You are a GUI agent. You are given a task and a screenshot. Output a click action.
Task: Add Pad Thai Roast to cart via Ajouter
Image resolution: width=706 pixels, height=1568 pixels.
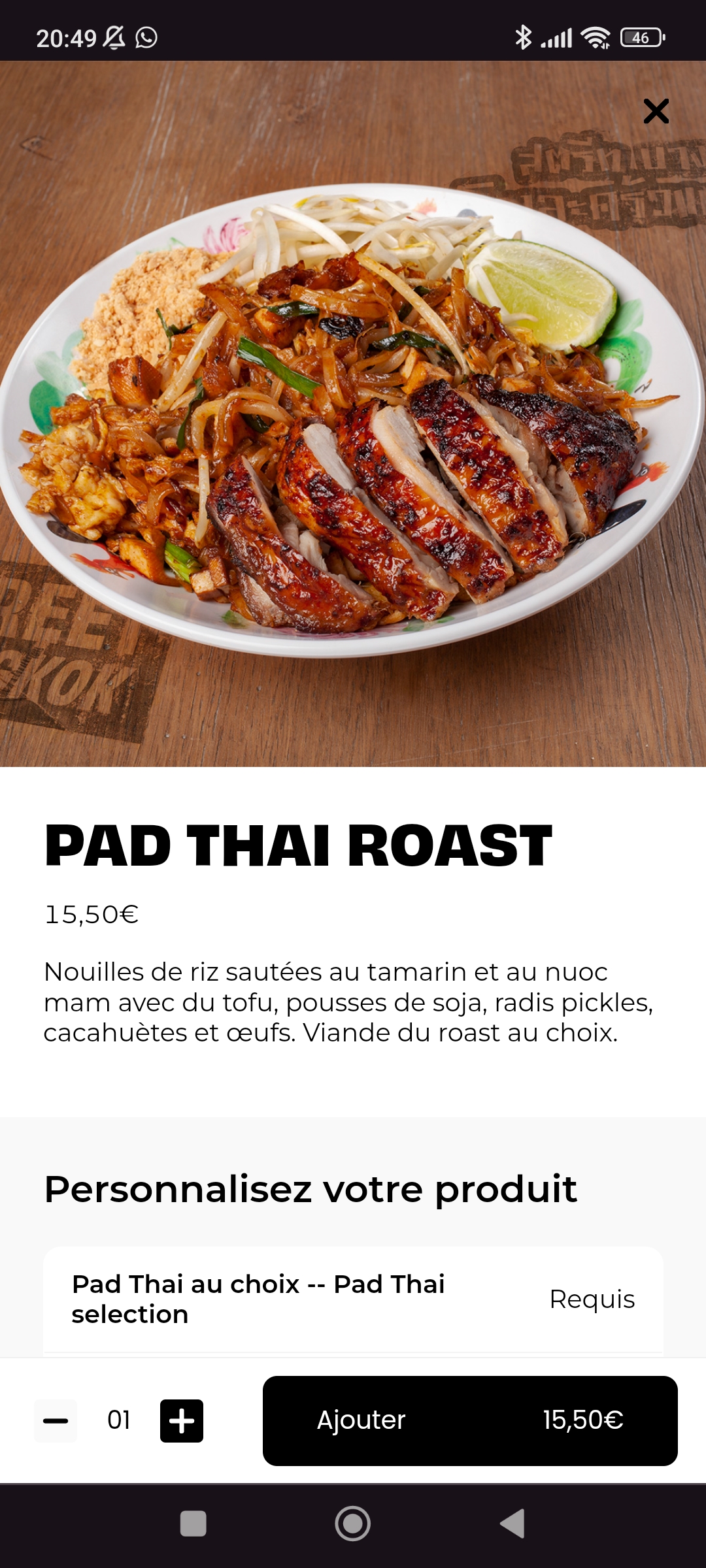tap(469, 1420)
